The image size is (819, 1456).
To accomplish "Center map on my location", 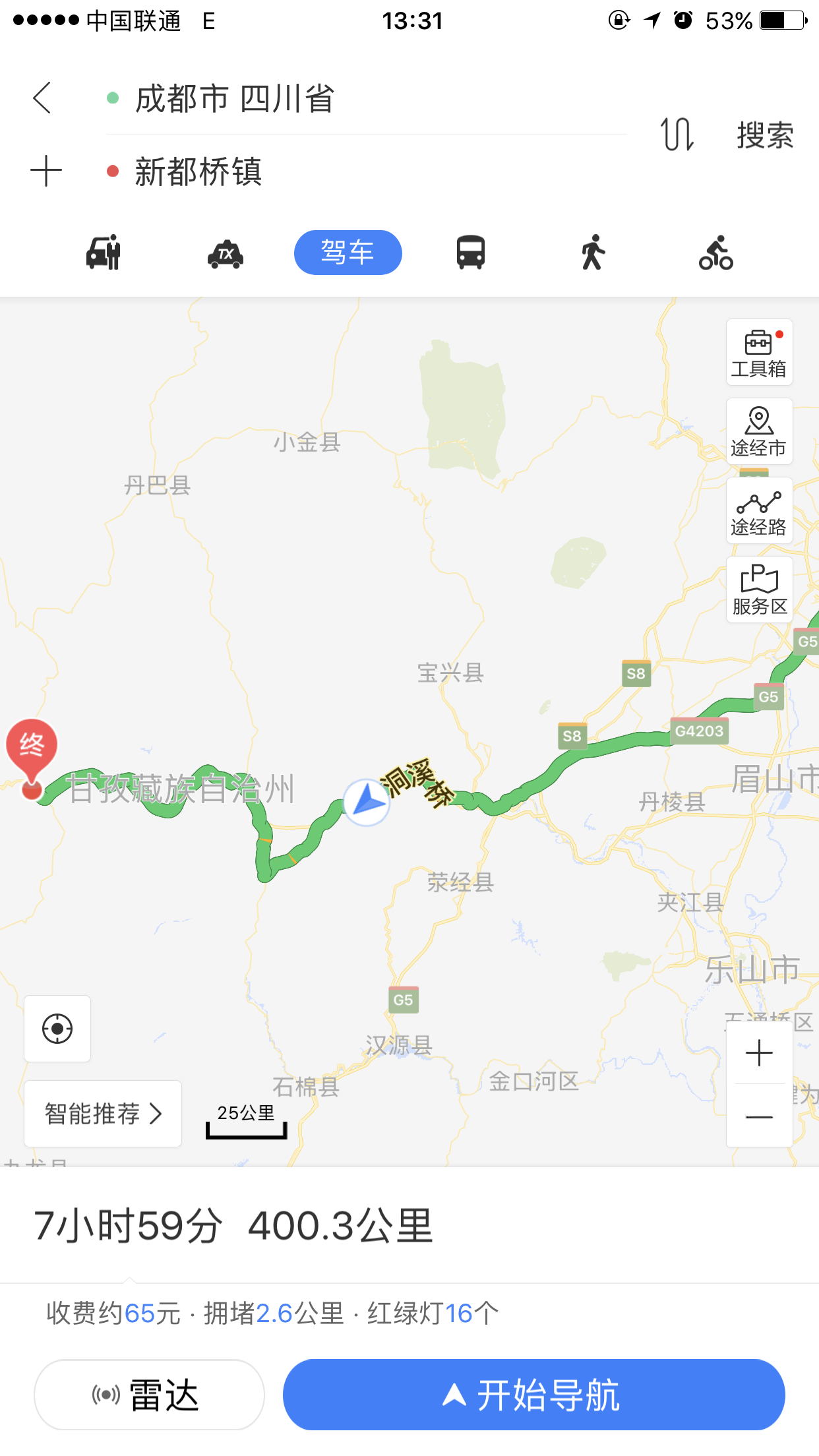I will (x=57, y=1029).
